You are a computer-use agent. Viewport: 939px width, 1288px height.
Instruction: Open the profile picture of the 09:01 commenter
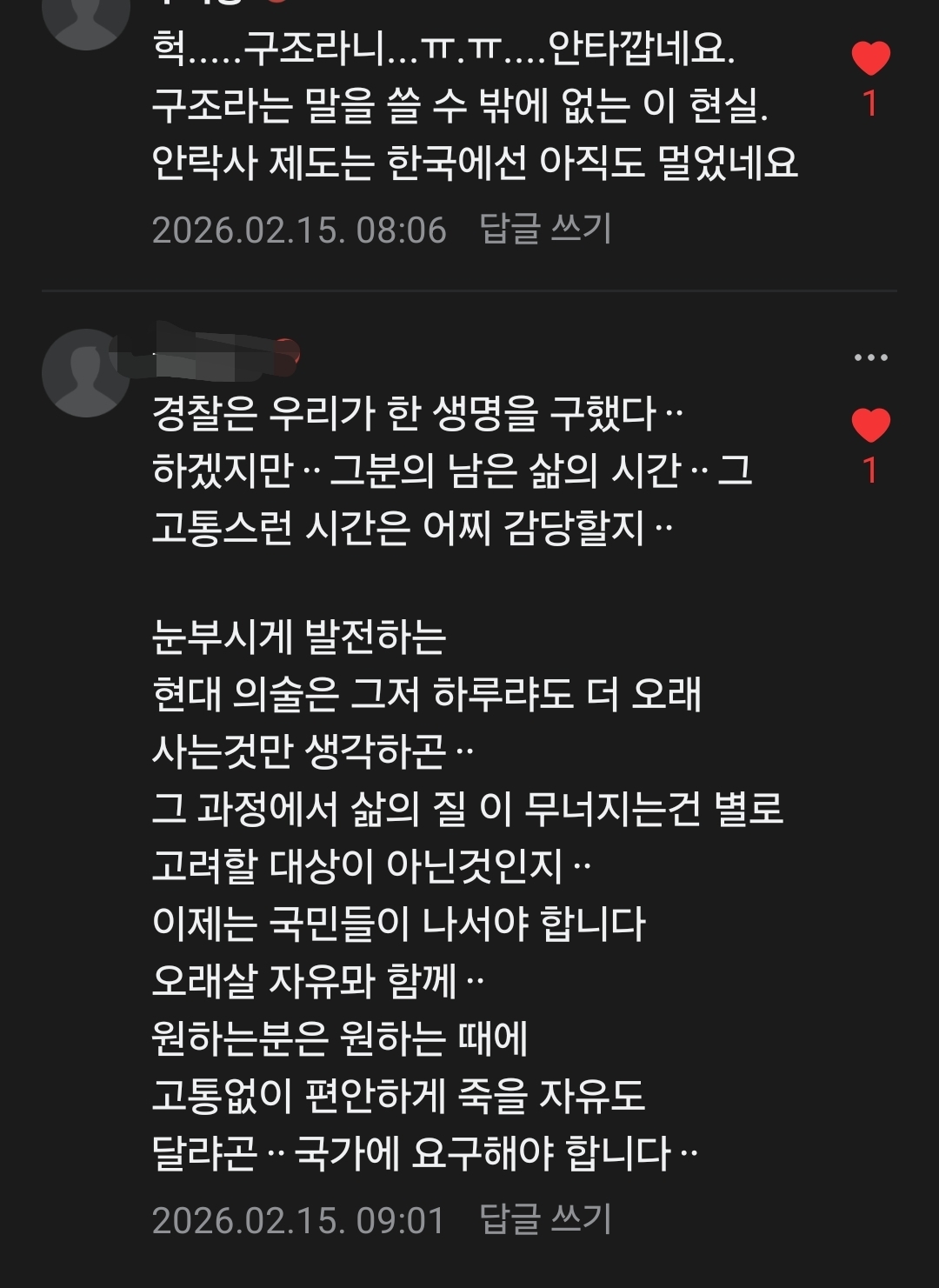pyautogui.click(x=85, y=372)
